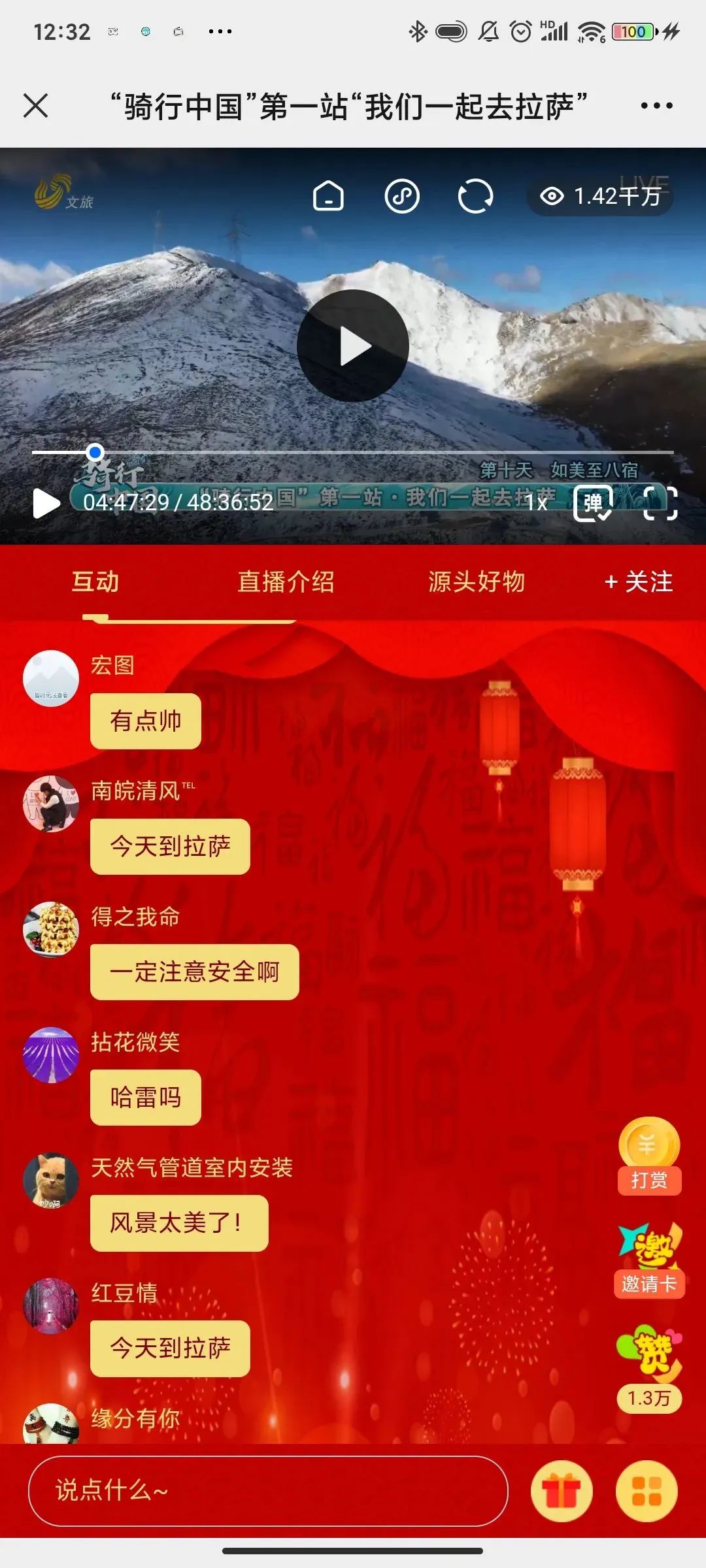706x1568 pixels.
Task: Toggle video playback with the play arrow
Action: pos(47,503)
